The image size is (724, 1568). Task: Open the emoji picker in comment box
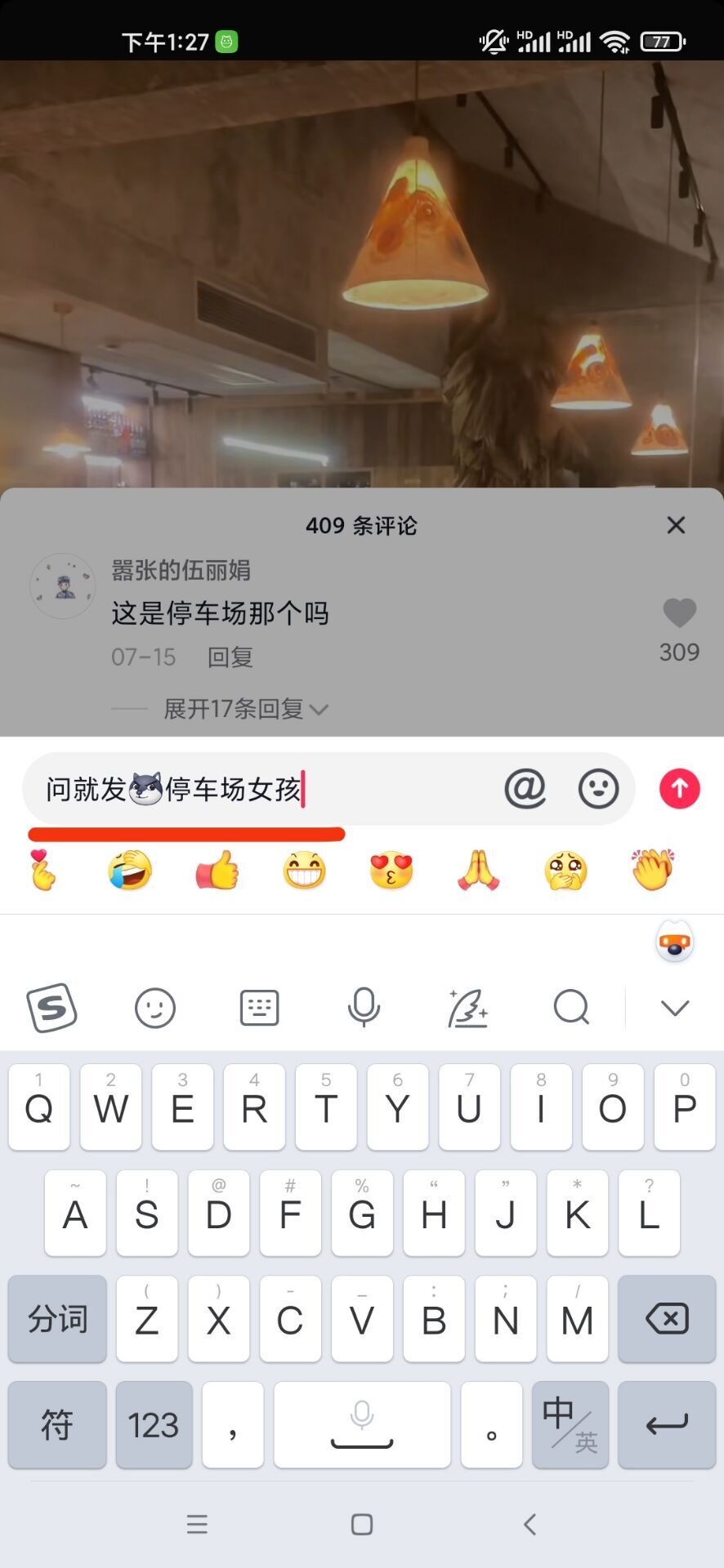(x=598, y=789)
